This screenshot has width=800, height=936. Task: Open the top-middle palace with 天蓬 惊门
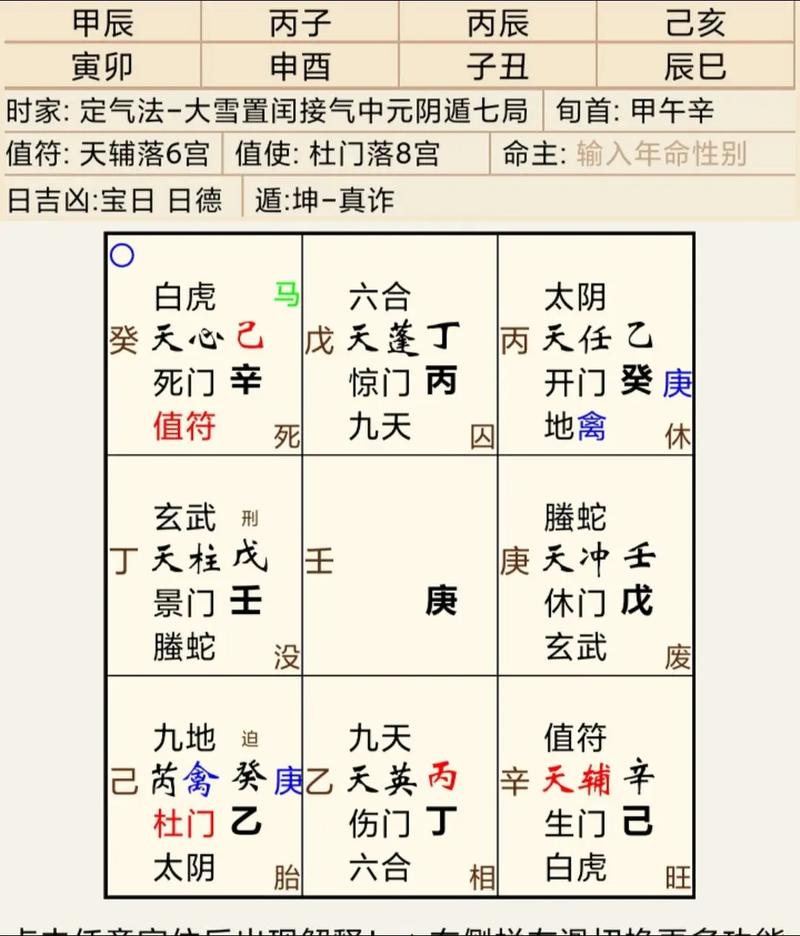pyautogui.click(x=400, y=344)
